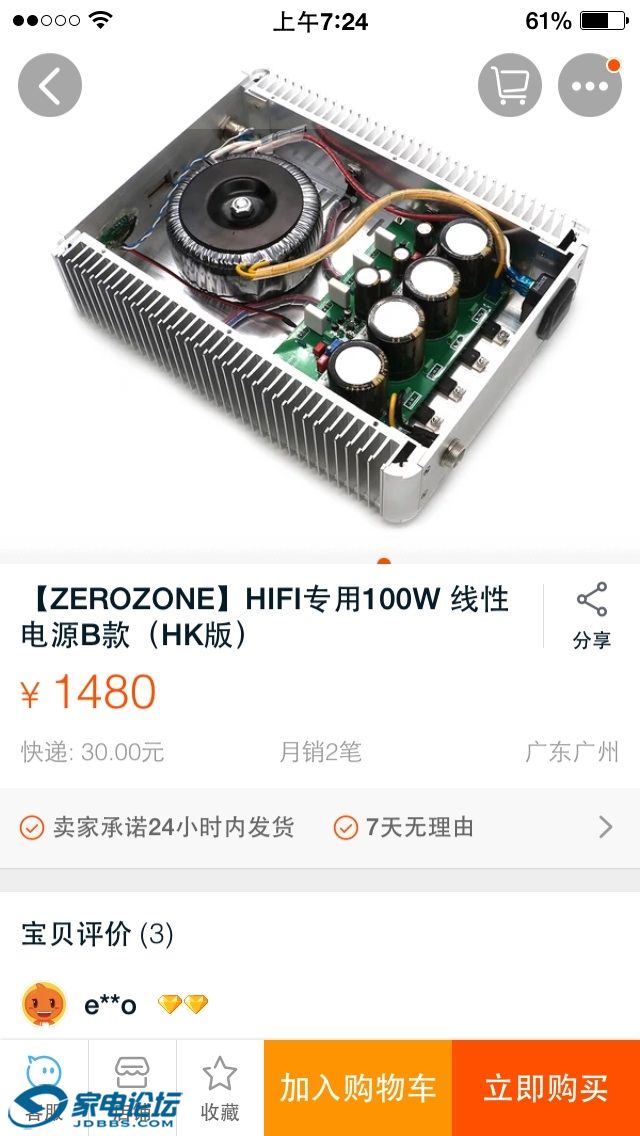This screenshot has width=640, height=1136.
Task: Visit the seller's shop
Action: tap(132, 1088)
